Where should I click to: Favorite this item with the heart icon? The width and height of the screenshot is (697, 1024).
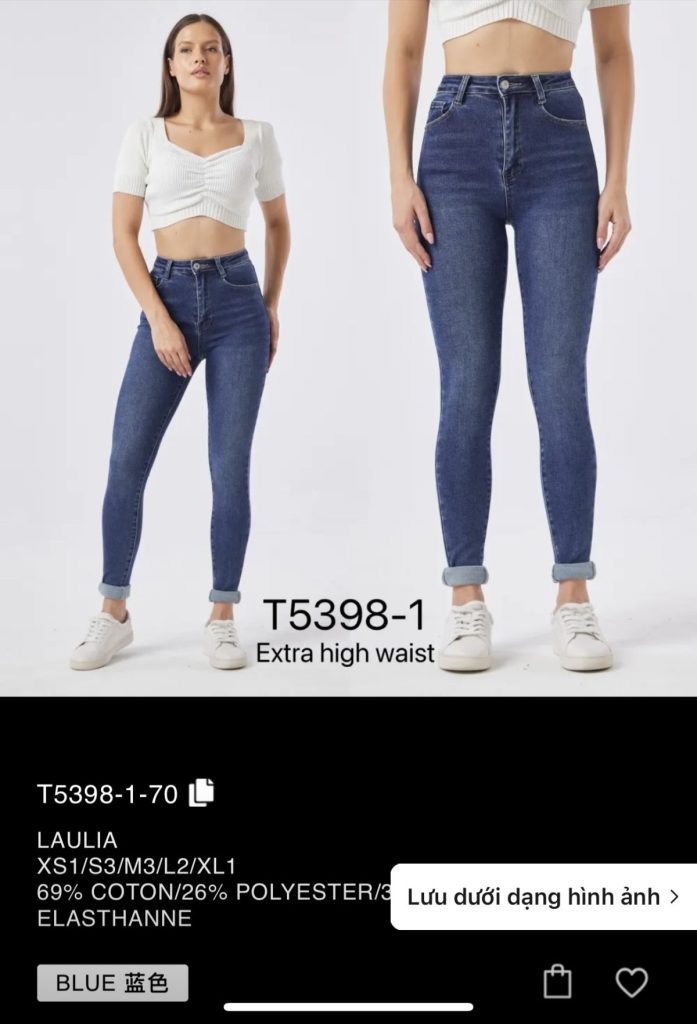coord(631,982)
